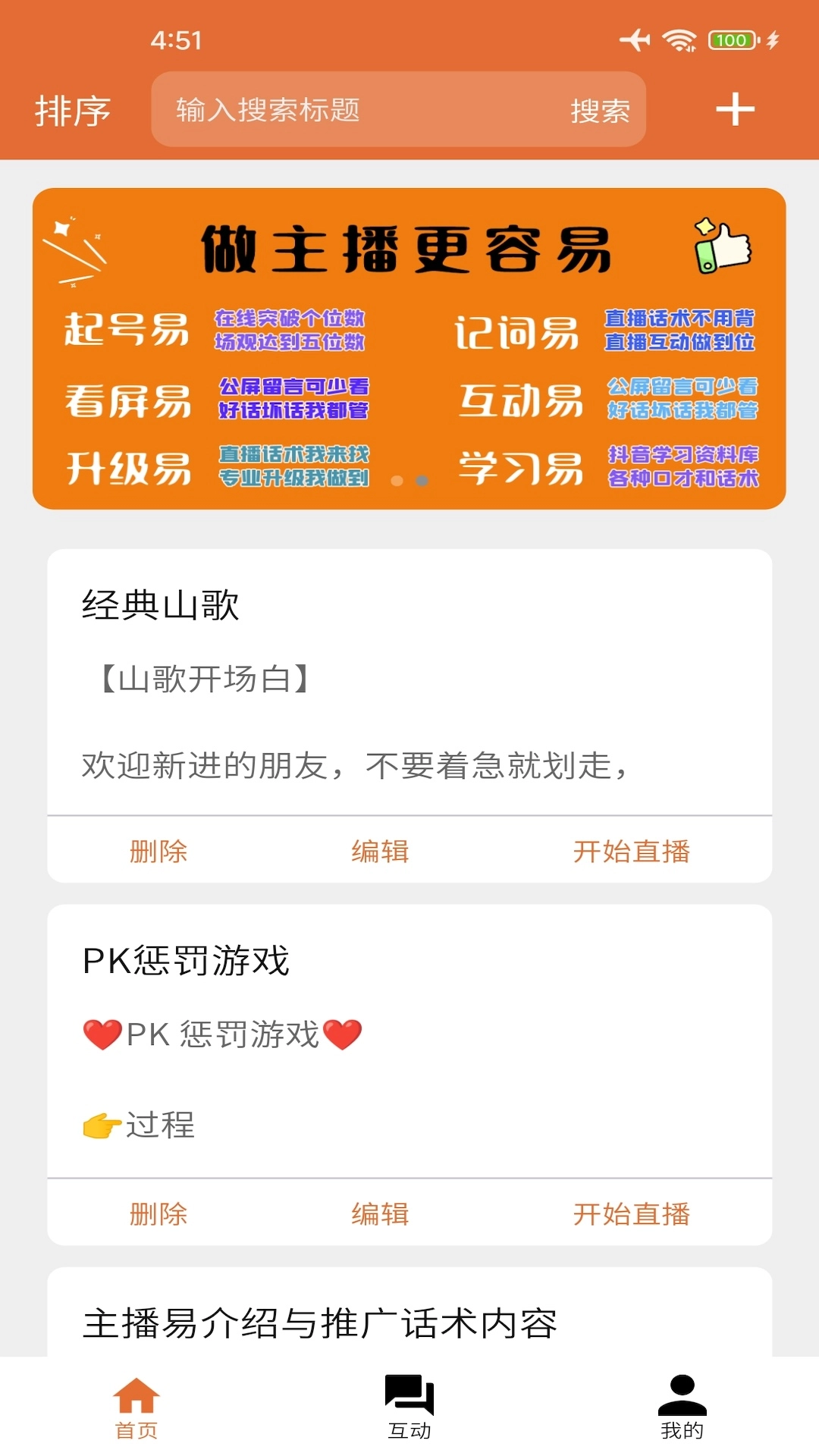This screenshot has width=819, height=1456.
Task: Click 删除 under PK惩罚游戏
Action: coord(158,1213)
